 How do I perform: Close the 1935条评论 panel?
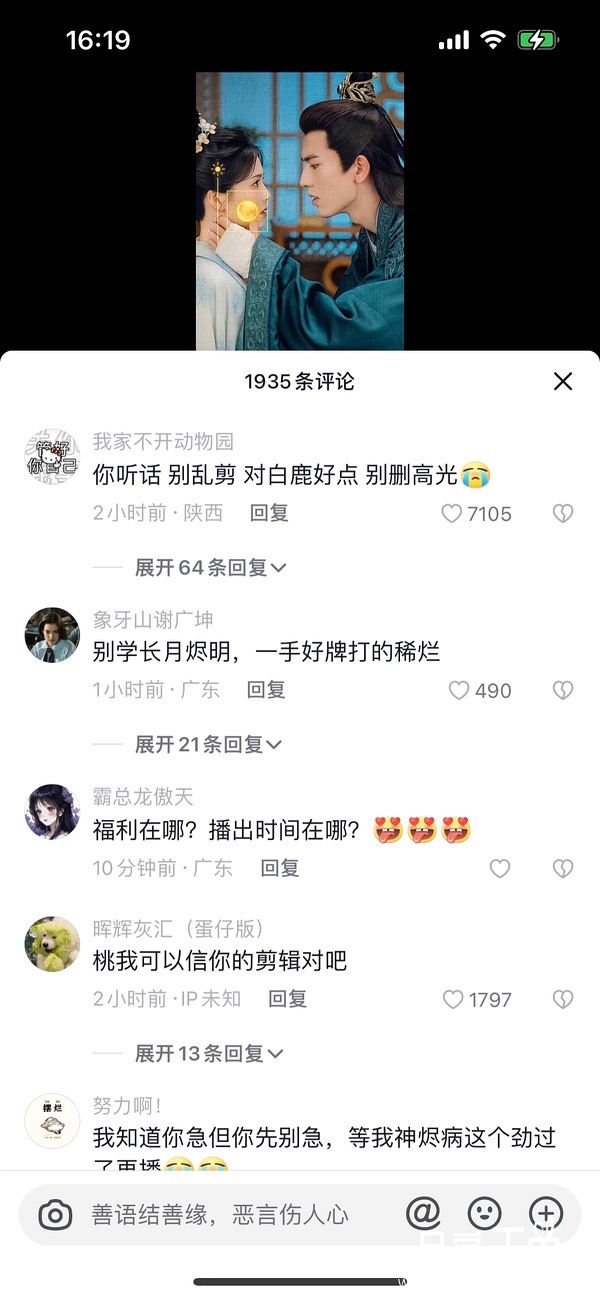tap(563, 381)
